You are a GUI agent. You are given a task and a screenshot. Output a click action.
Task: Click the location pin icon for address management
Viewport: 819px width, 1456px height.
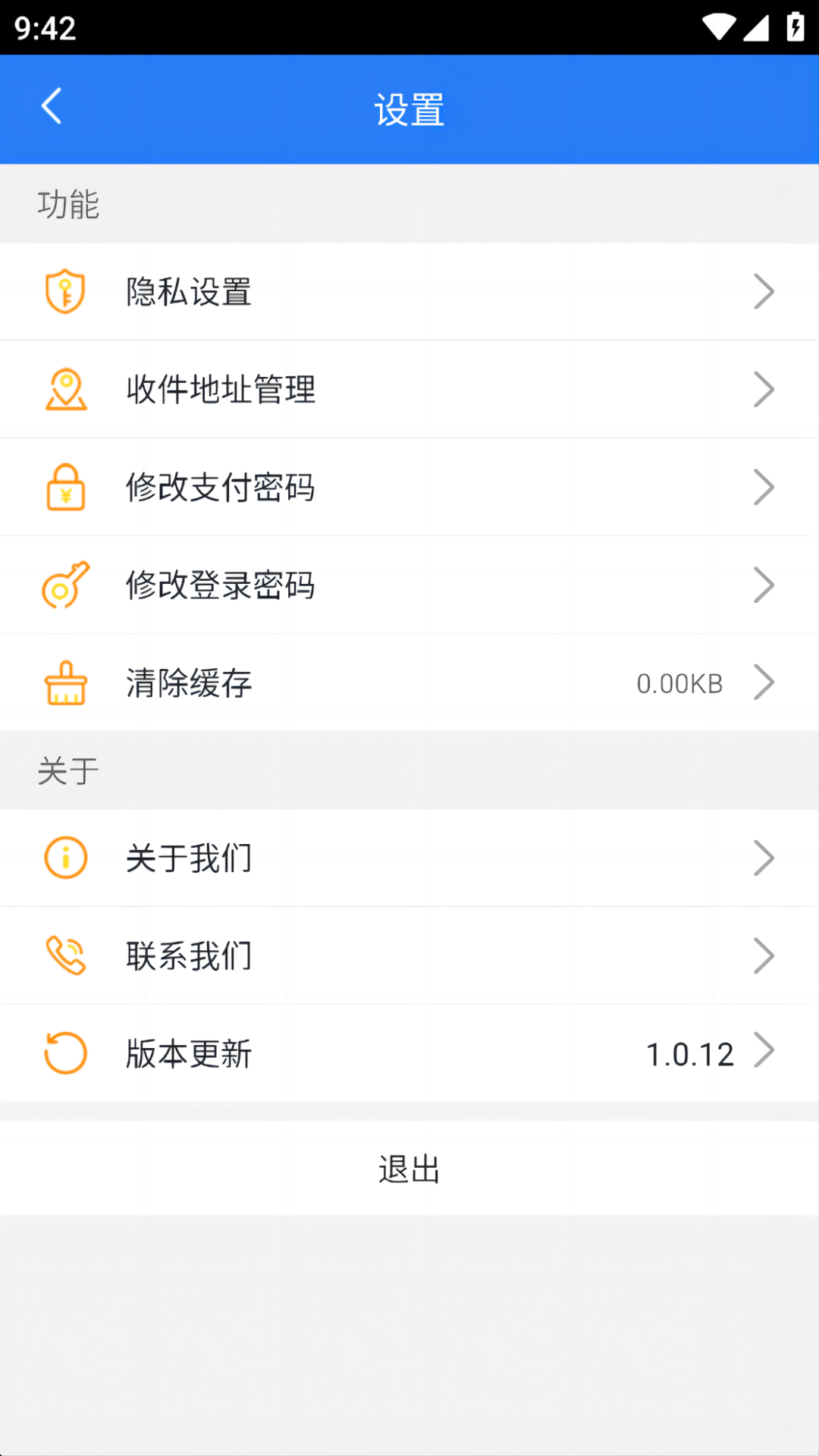[x=66, y=389]
